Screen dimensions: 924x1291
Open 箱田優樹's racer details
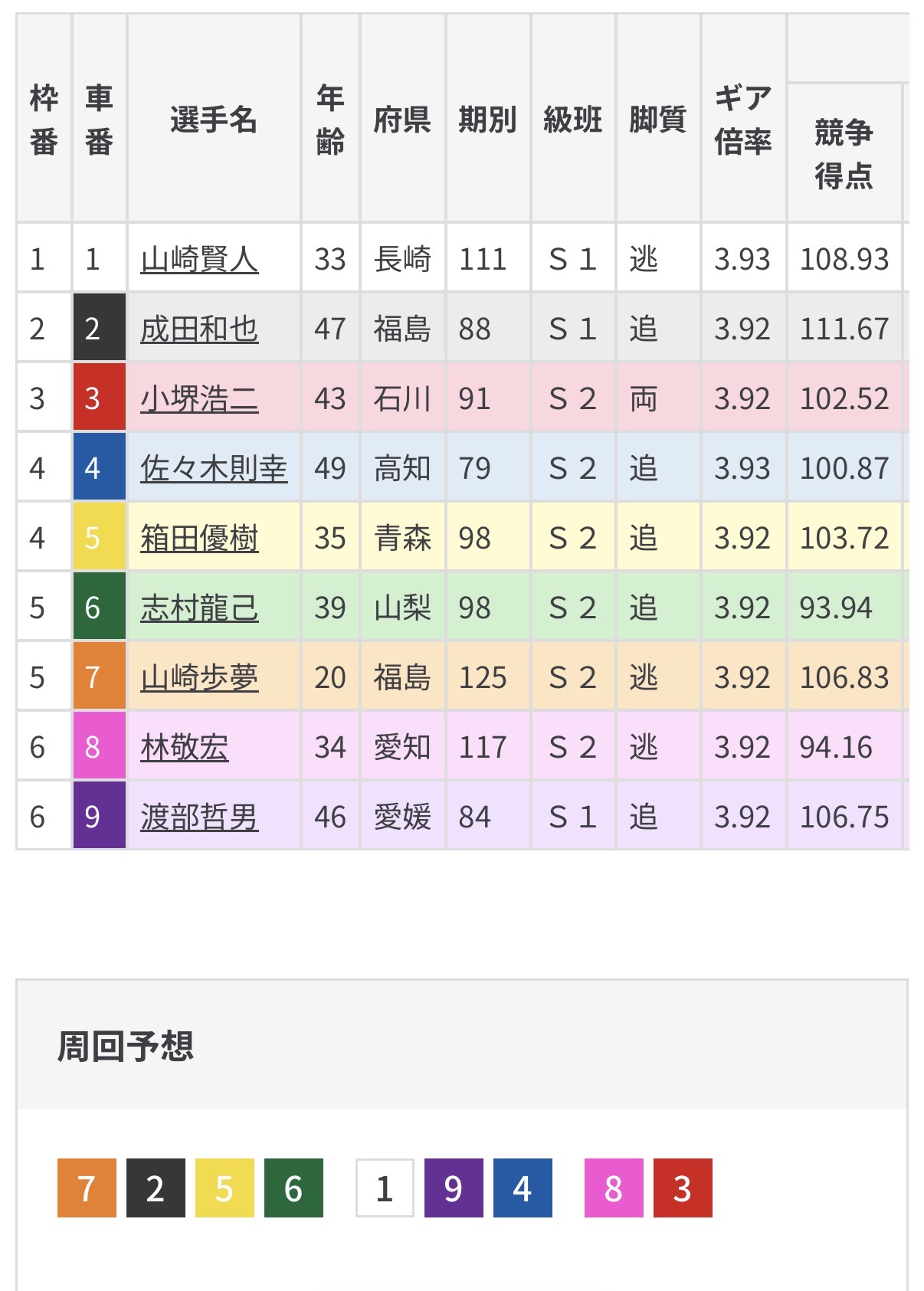tap(199, 538)
